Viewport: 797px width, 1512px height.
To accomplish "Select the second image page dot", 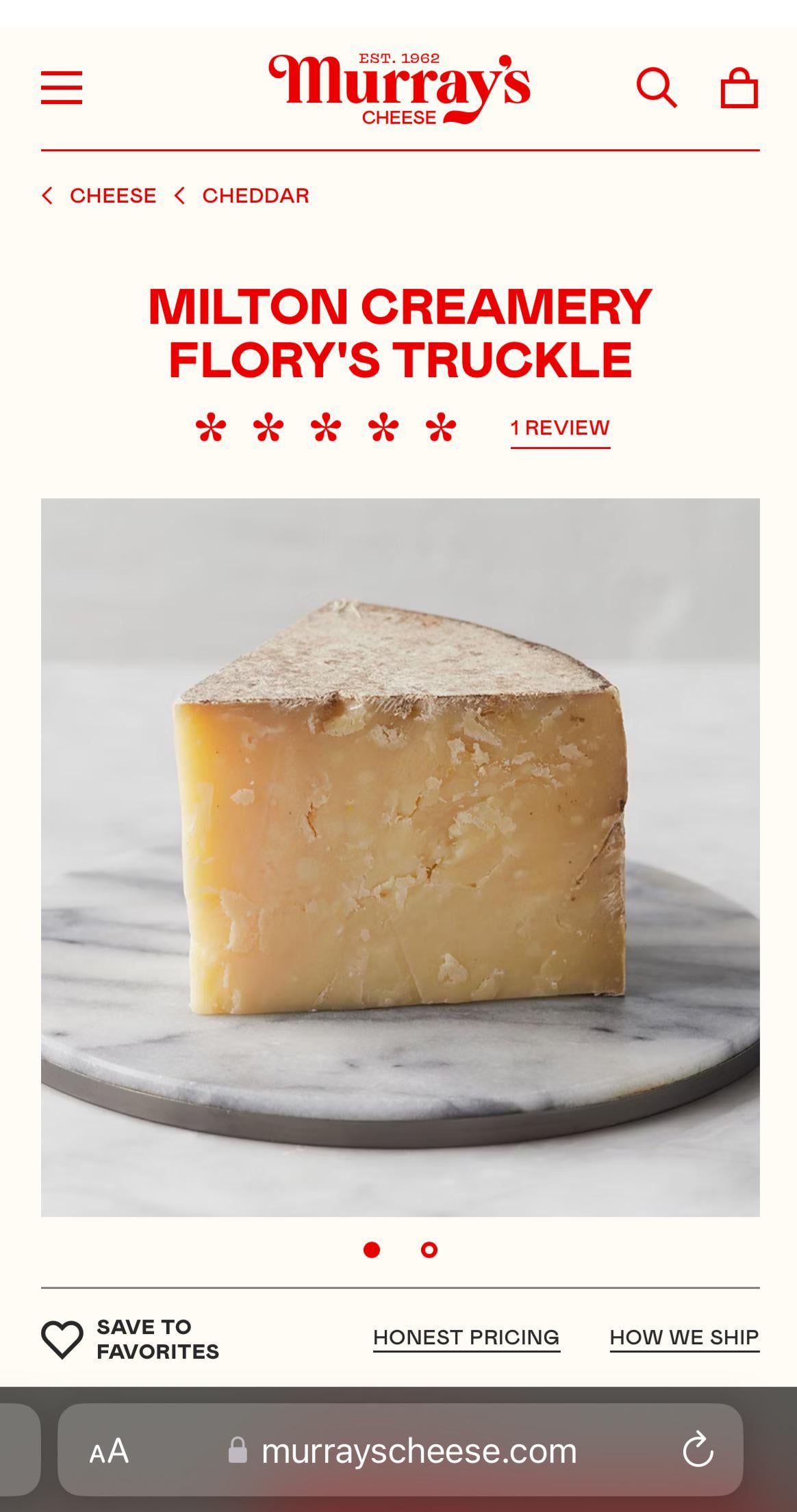I will pos(429,1250).
